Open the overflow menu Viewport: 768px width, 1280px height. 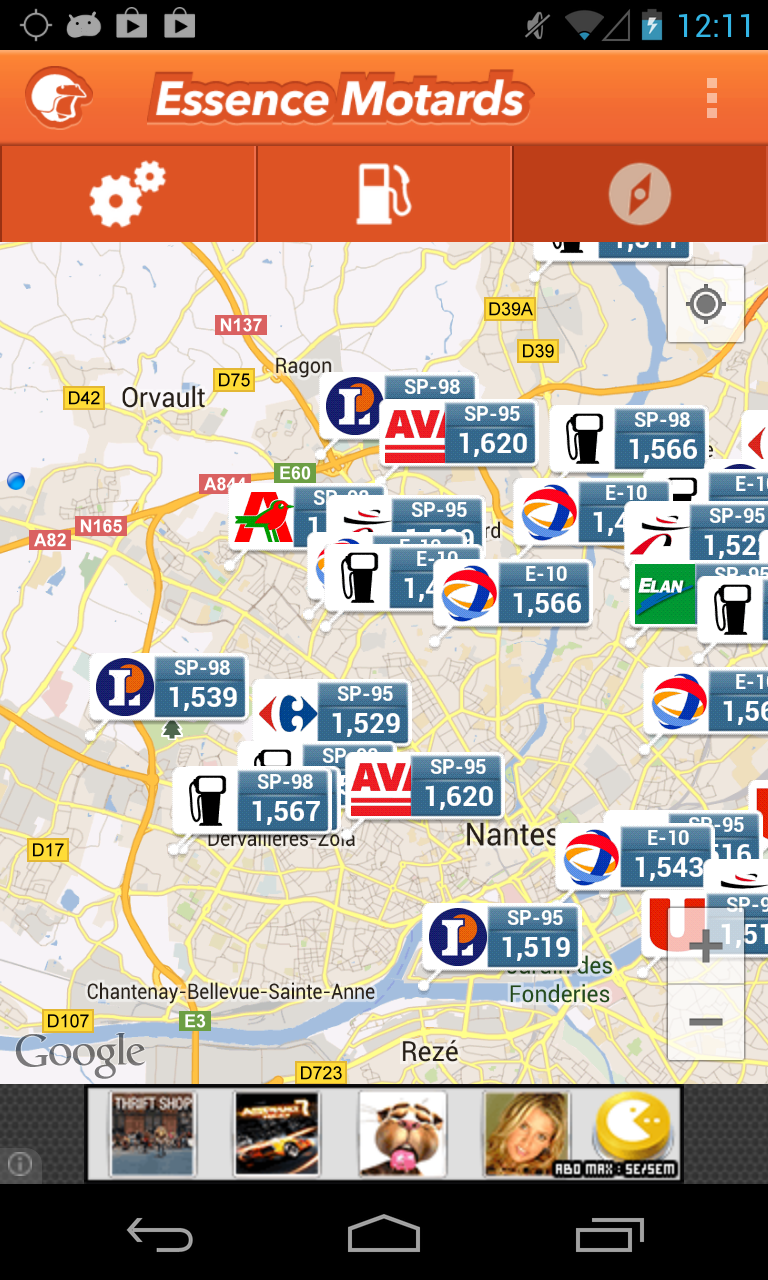[711, 98]
